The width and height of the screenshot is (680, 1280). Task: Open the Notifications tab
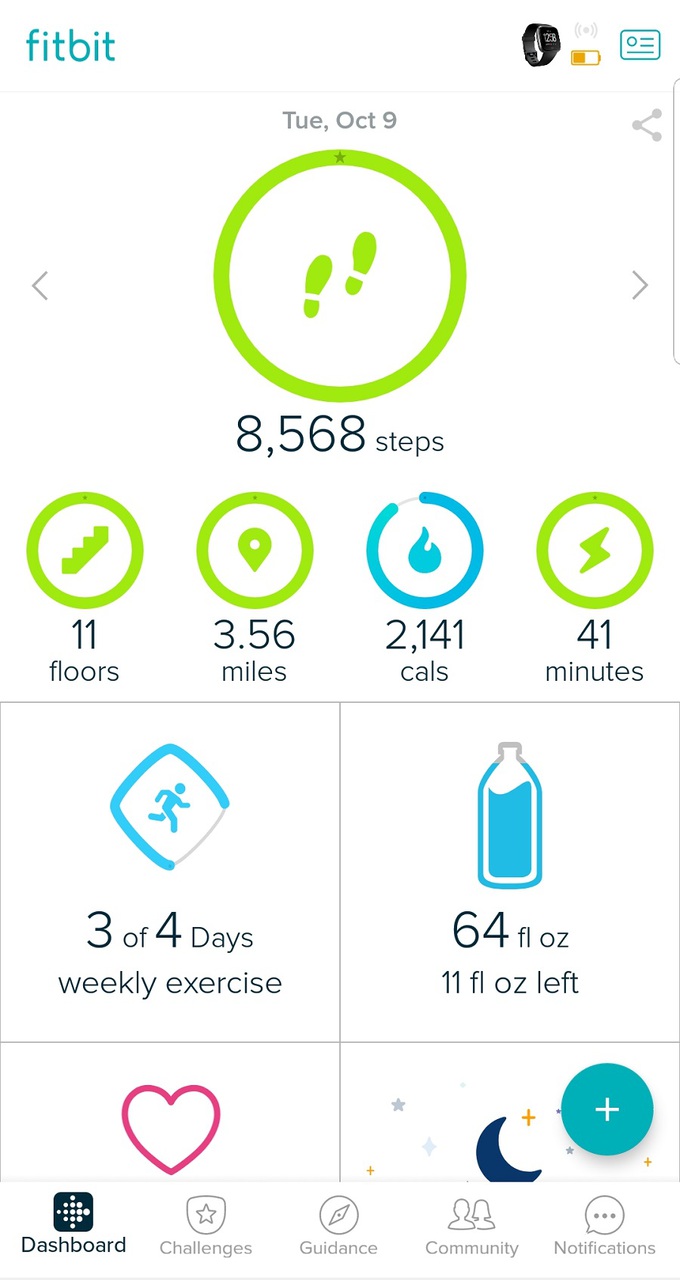[605, 1227]
